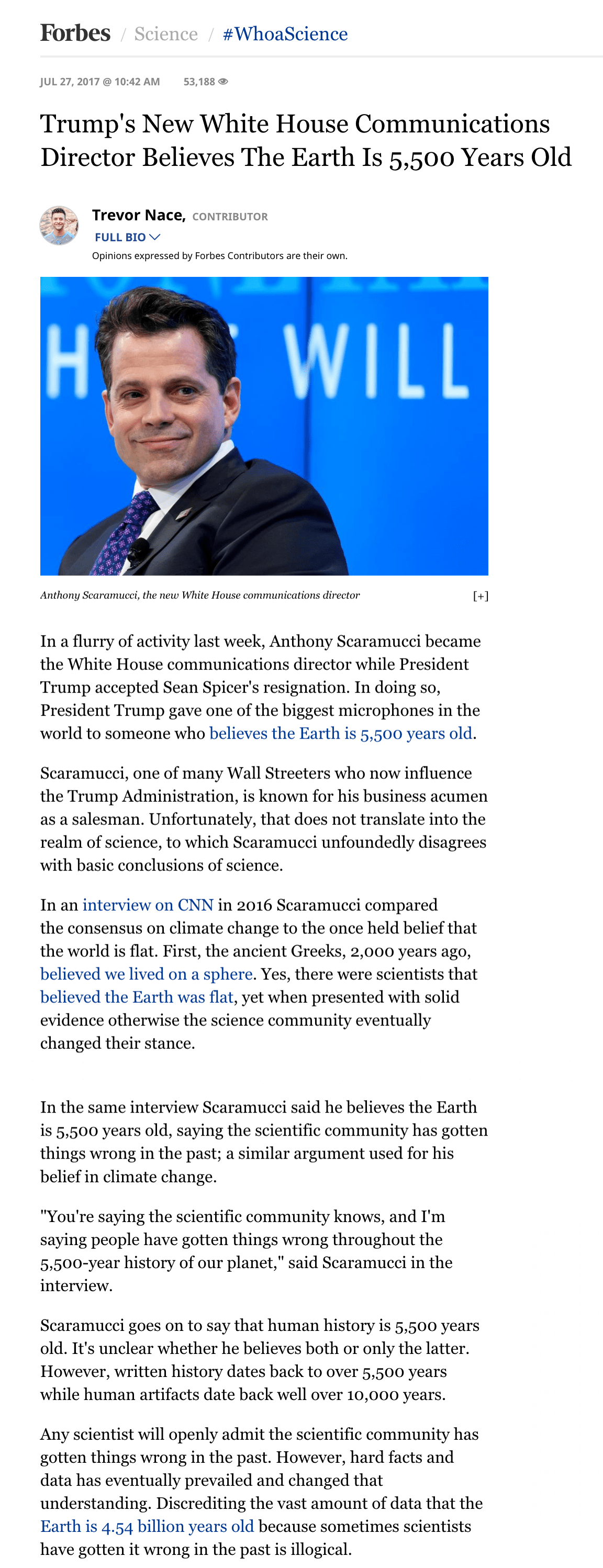This screenshot has height=1568, width=603.
Task: Go to the Science section
Action: pyautogui.click(x=165, y=34)
